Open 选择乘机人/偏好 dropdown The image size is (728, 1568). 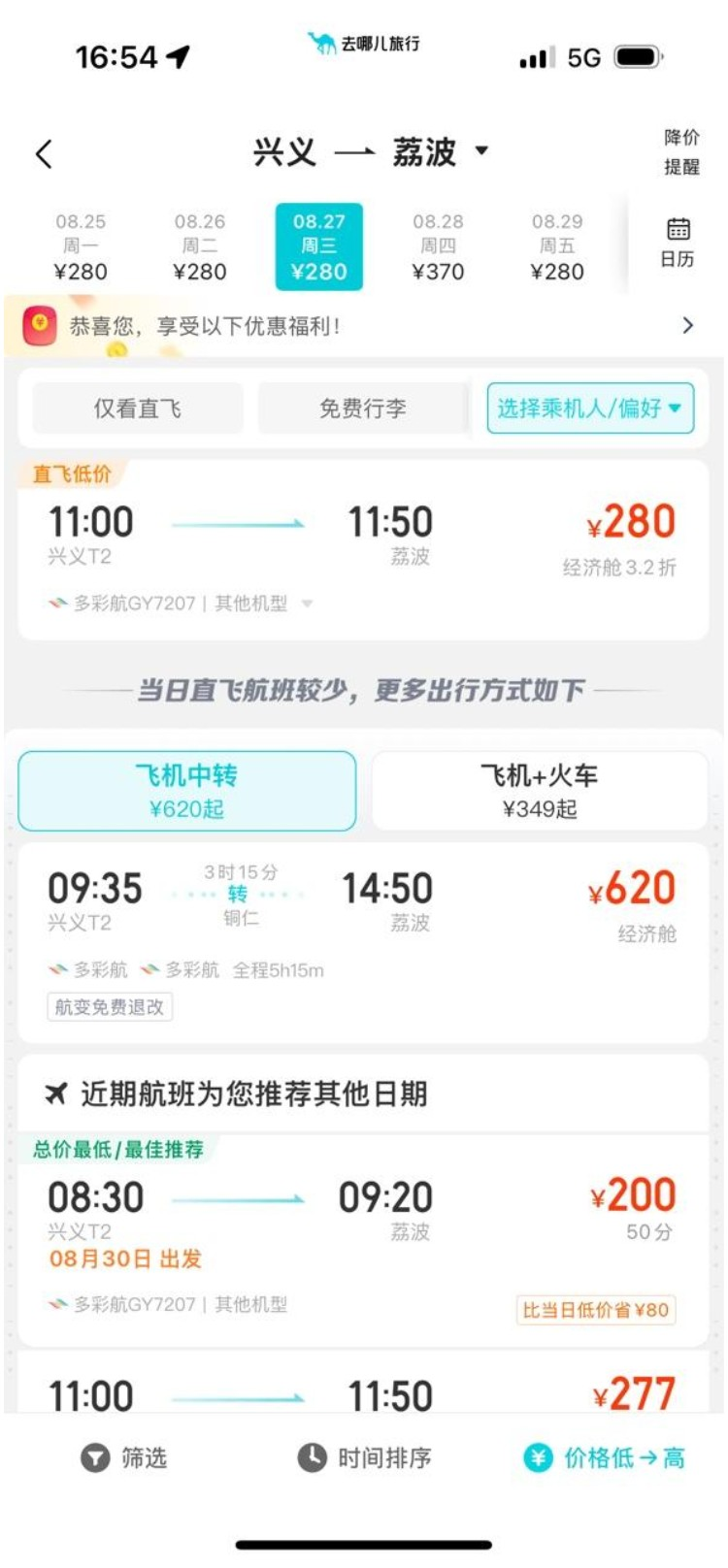[590, 408]
